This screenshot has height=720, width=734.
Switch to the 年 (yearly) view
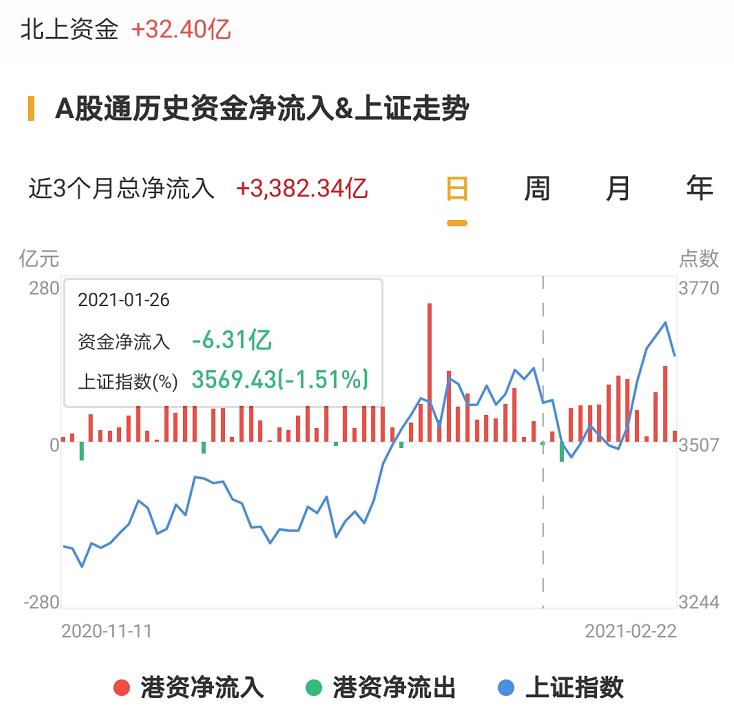[x=699, y=188]
